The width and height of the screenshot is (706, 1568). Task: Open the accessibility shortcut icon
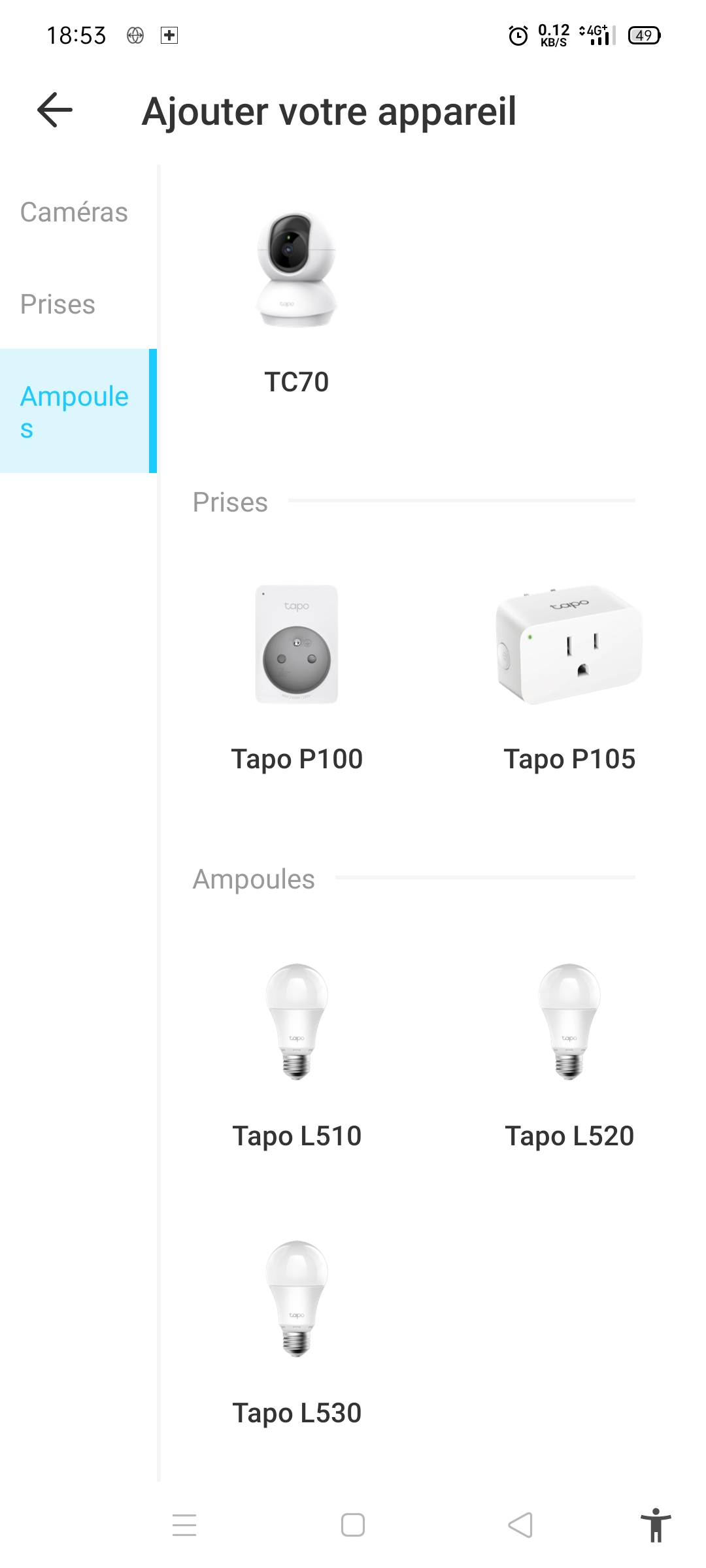[656, 1525]
